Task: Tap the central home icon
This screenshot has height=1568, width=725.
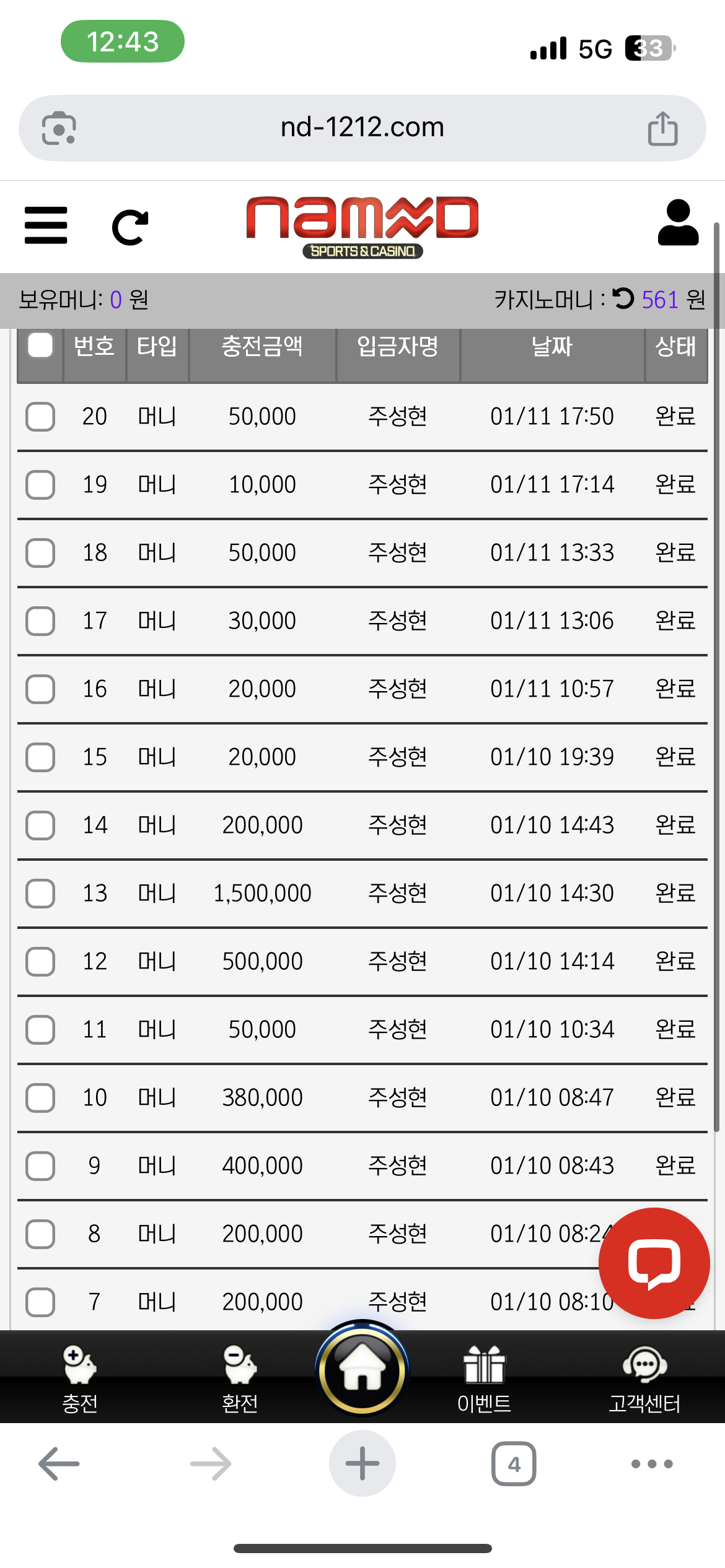Action: (362, 1369)
